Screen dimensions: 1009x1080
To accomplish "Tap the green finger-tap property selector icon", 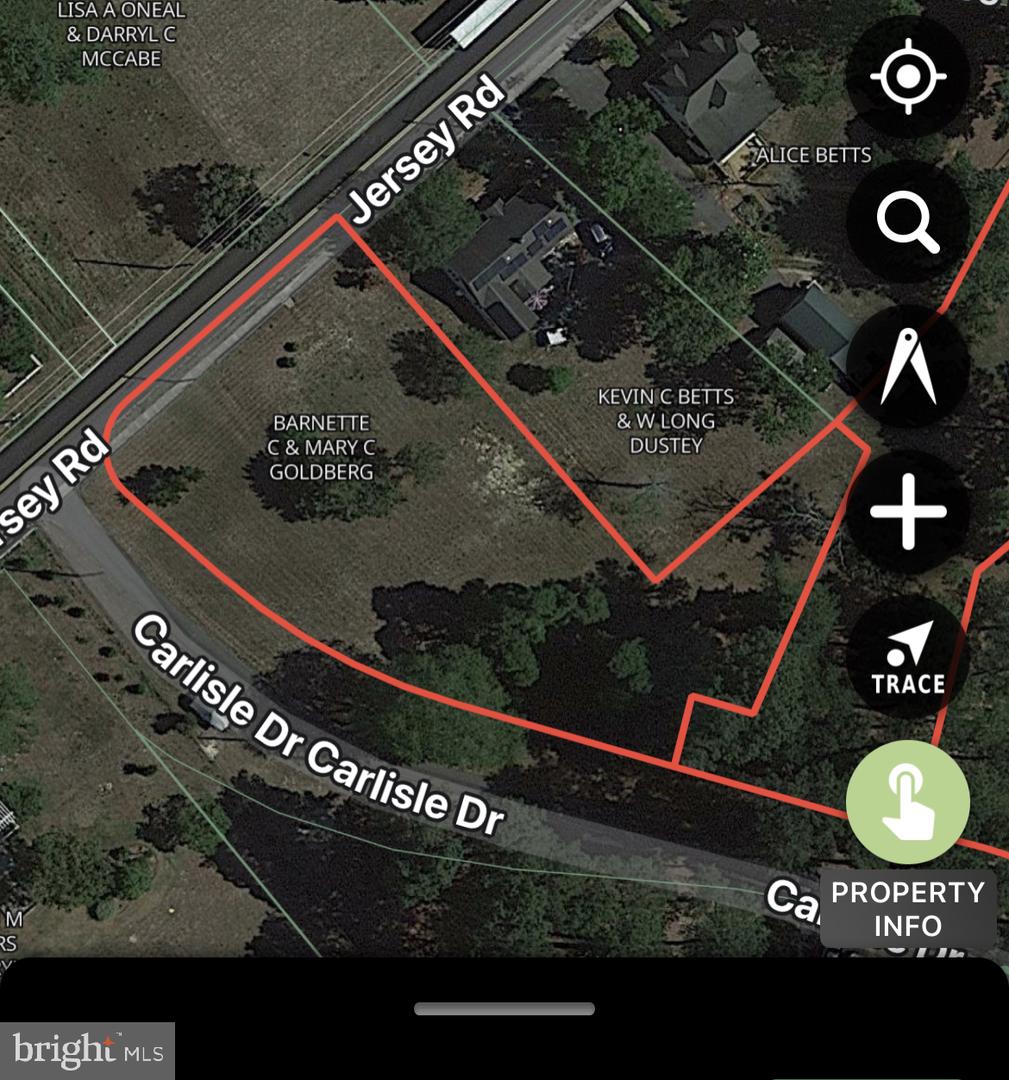I will point(907,800).
